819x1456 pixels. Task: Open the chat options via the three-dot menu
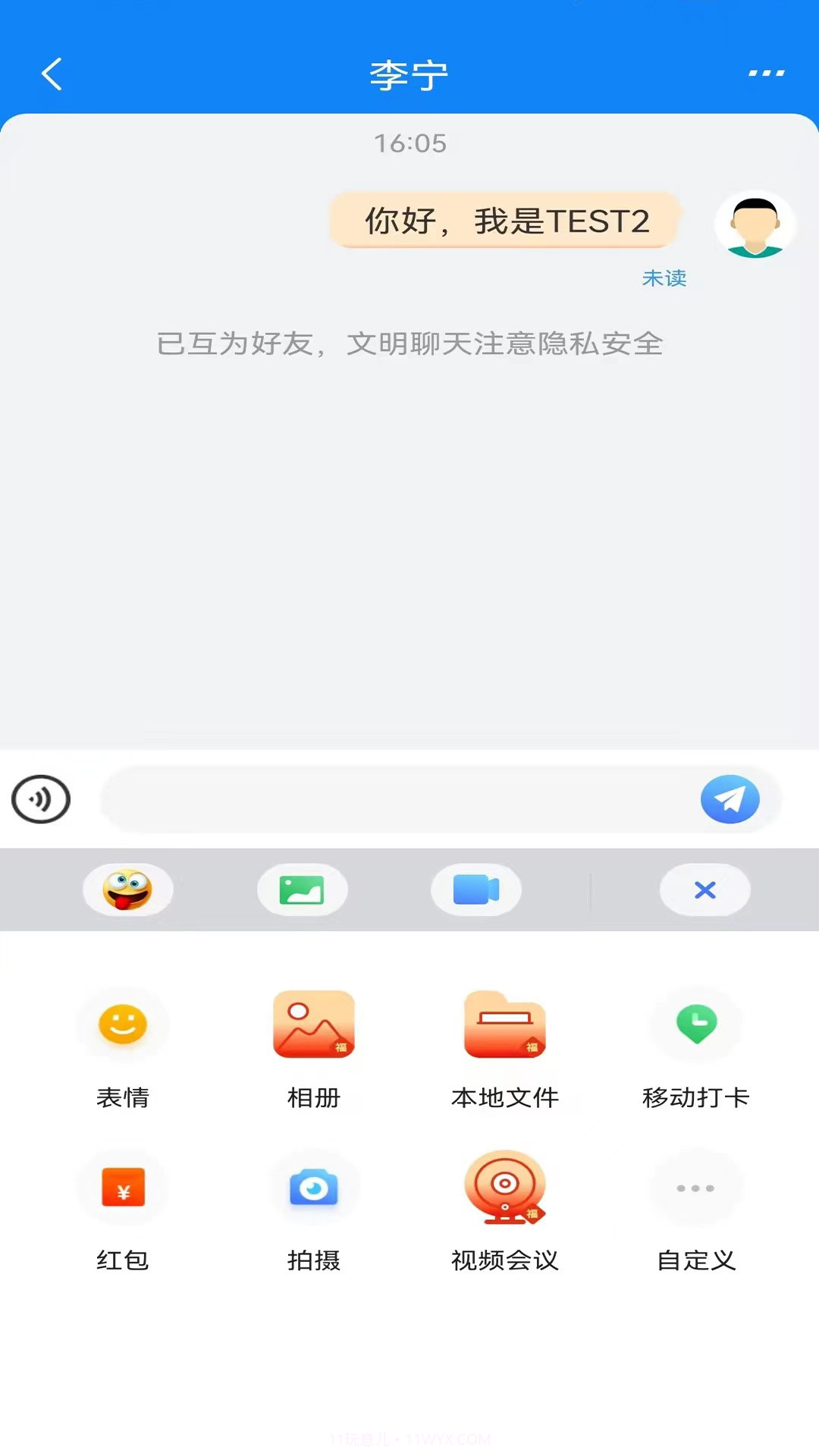(764, 72)
